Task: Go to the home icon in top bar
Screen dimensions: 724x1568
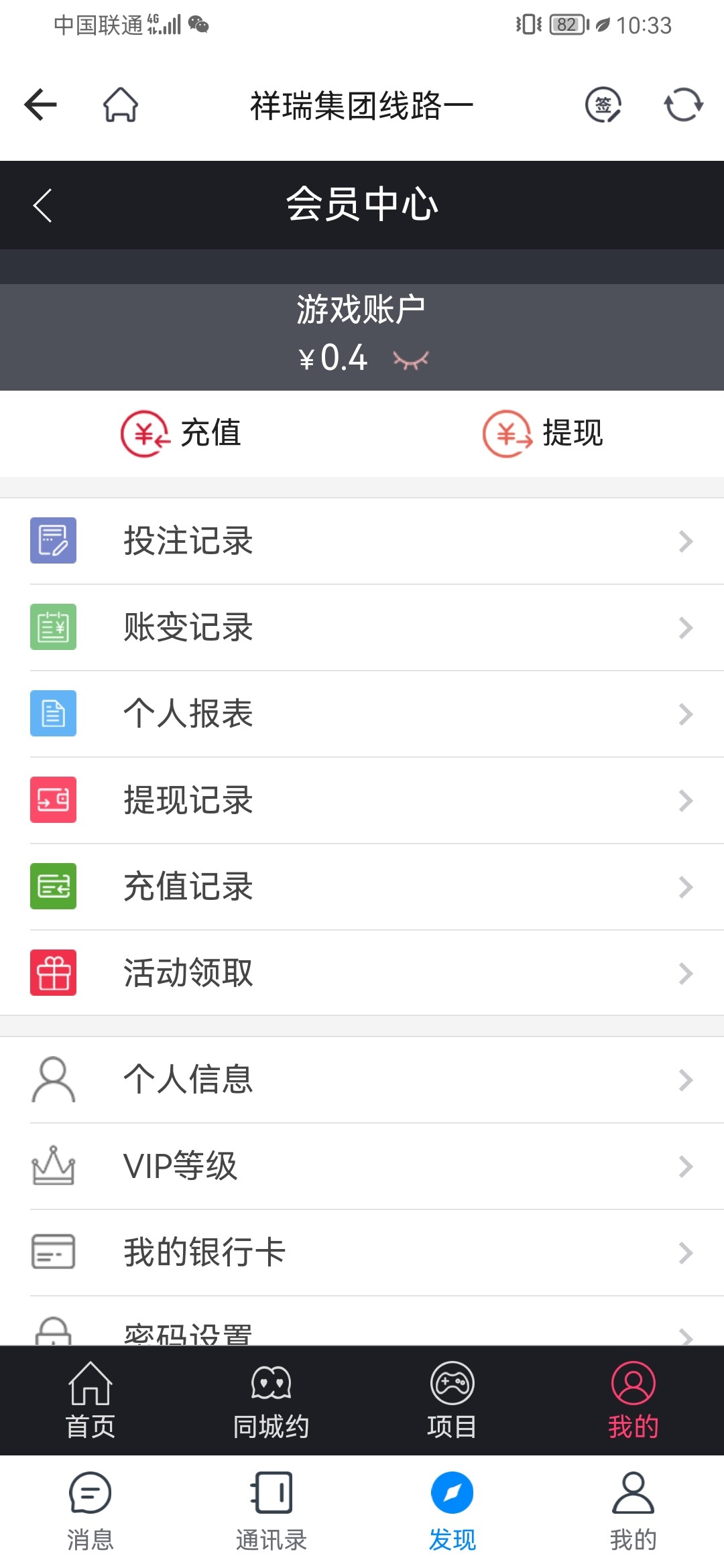Action: tap(121, 105)
